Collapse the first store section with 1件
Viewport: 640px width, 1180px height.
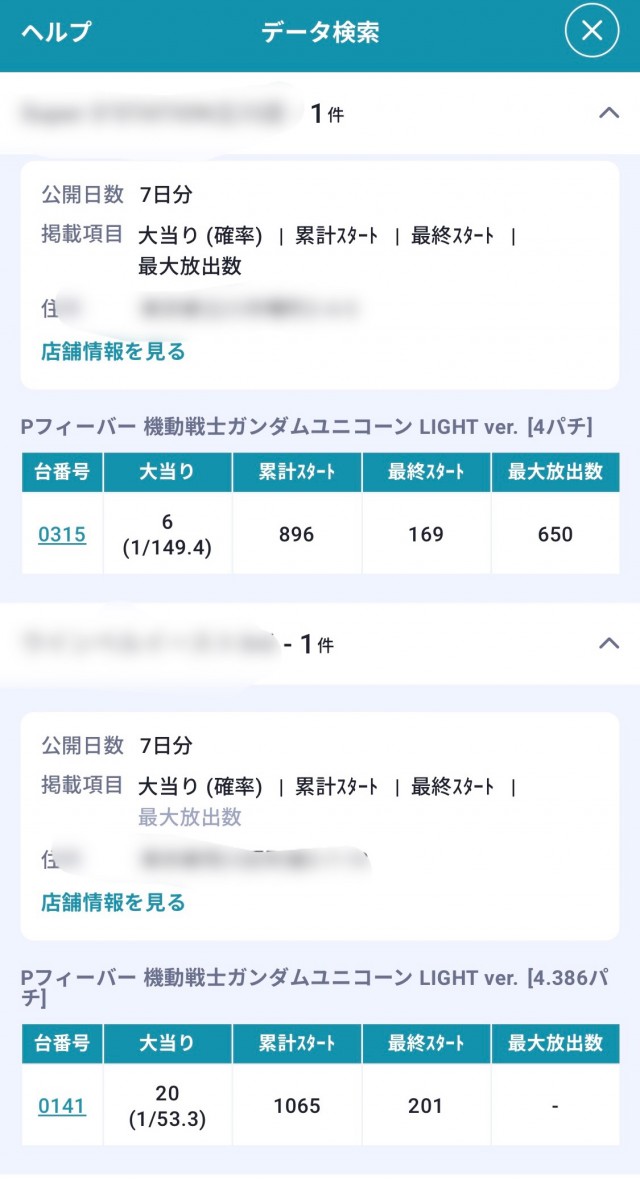[608, 113]
